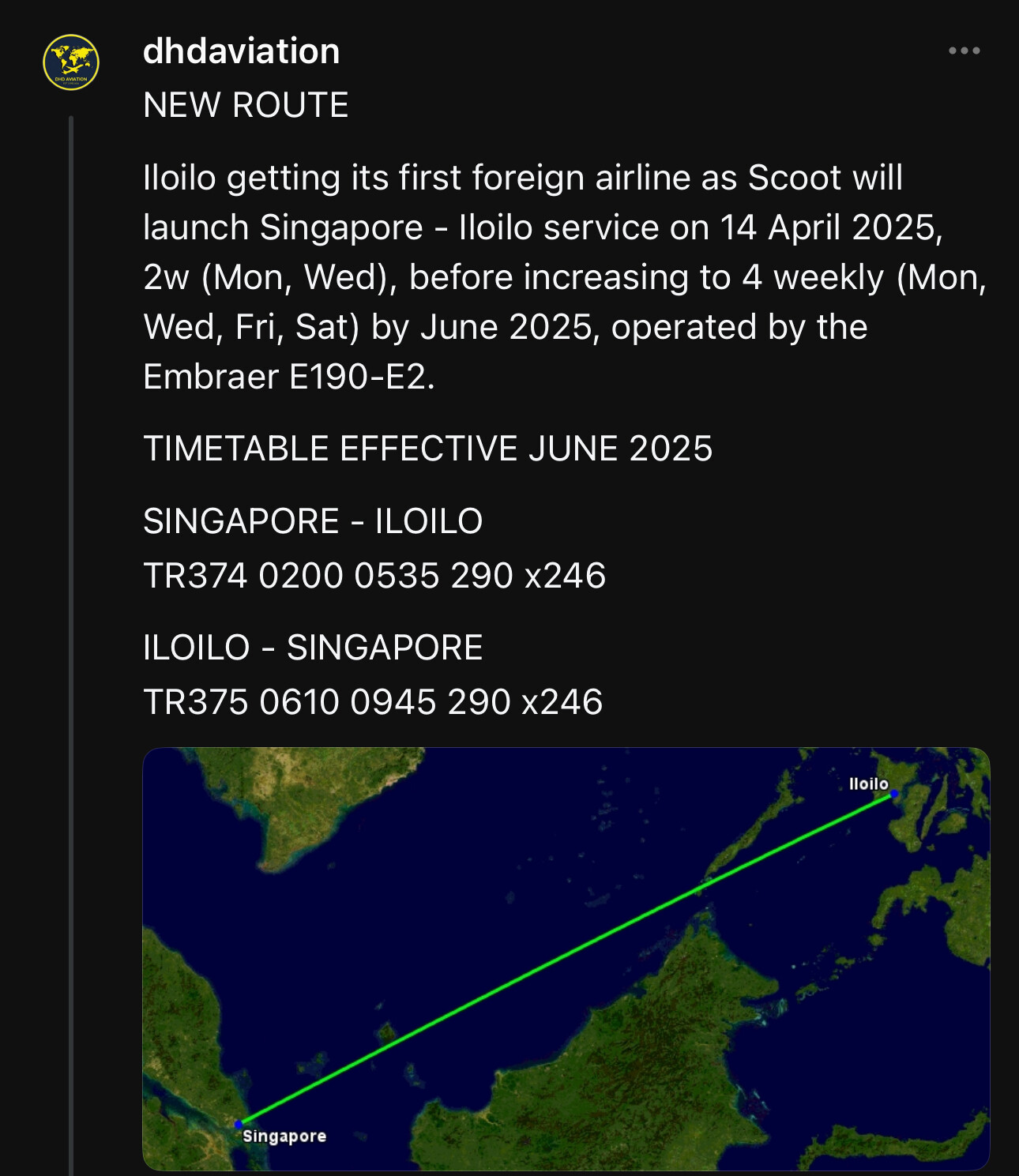Open the dhdaviation username link
The height and width of the screenshot is (1176, 1019).
click(241, 51)
